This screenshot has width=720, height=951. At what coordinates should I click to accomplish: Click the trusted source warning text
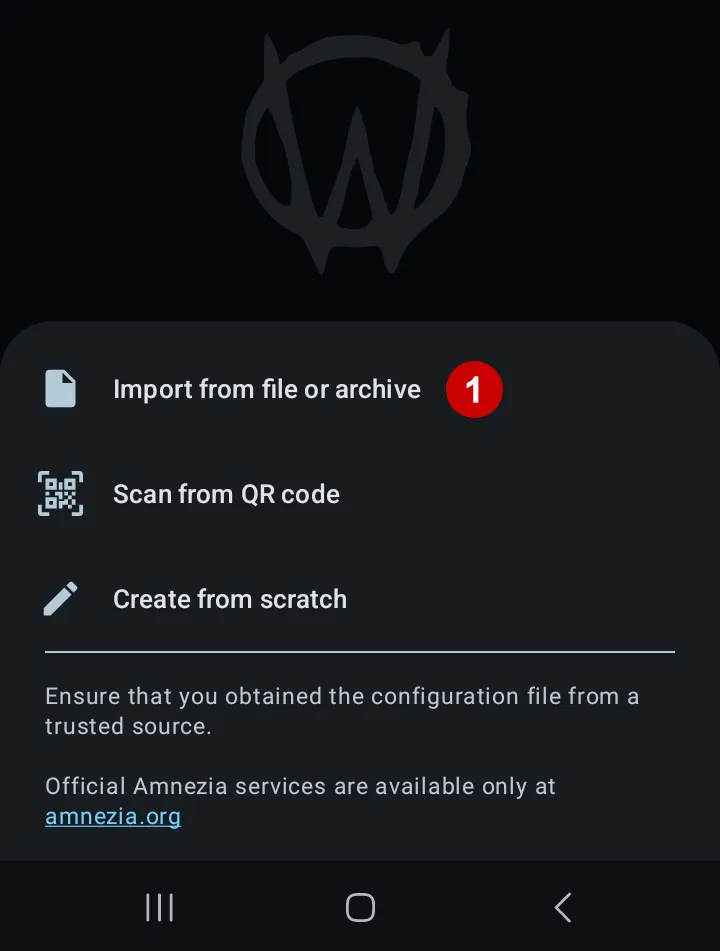(341, 710)
